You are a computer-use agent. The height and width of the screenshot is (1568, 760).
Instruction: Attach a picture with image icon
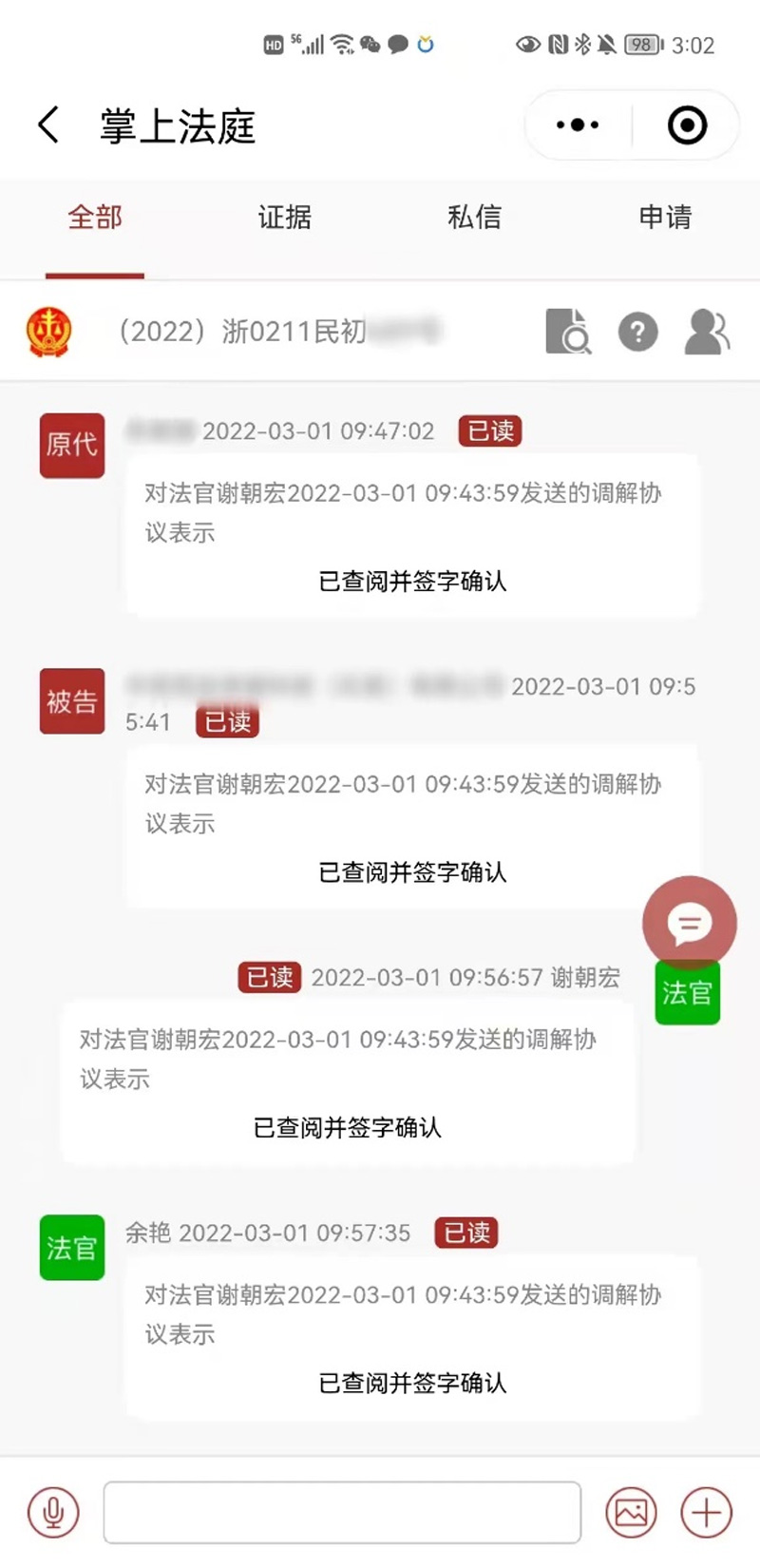631,1512
